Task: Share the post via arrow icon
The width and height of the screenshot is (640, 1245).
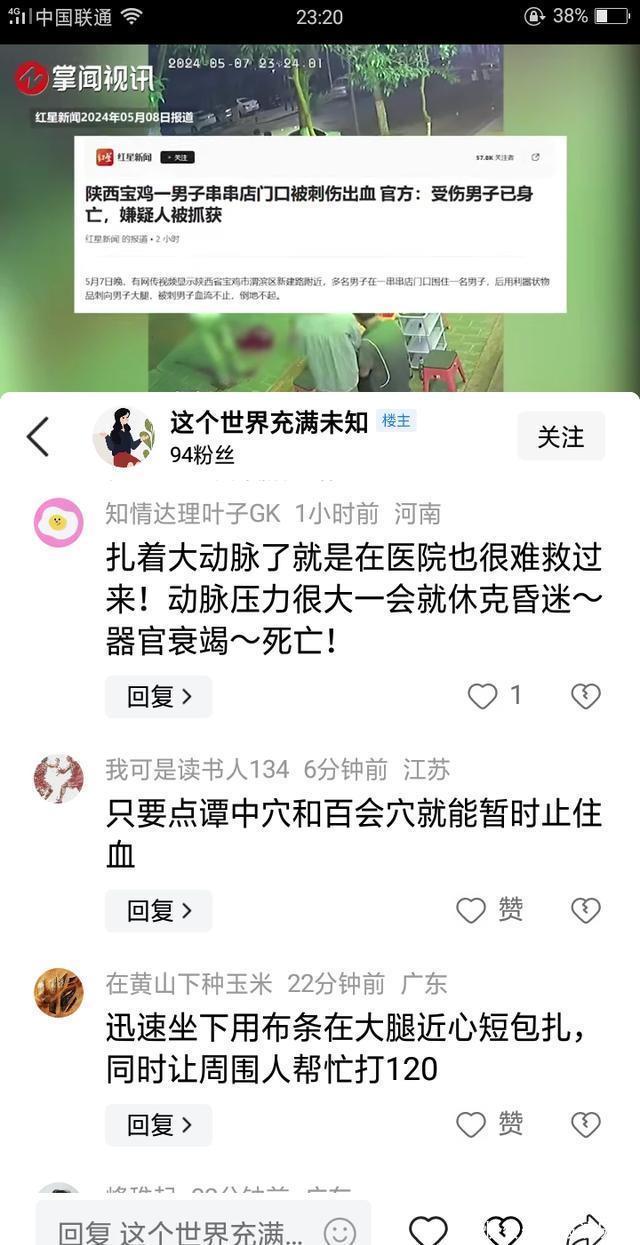Action: click(x=585, y=1230)
